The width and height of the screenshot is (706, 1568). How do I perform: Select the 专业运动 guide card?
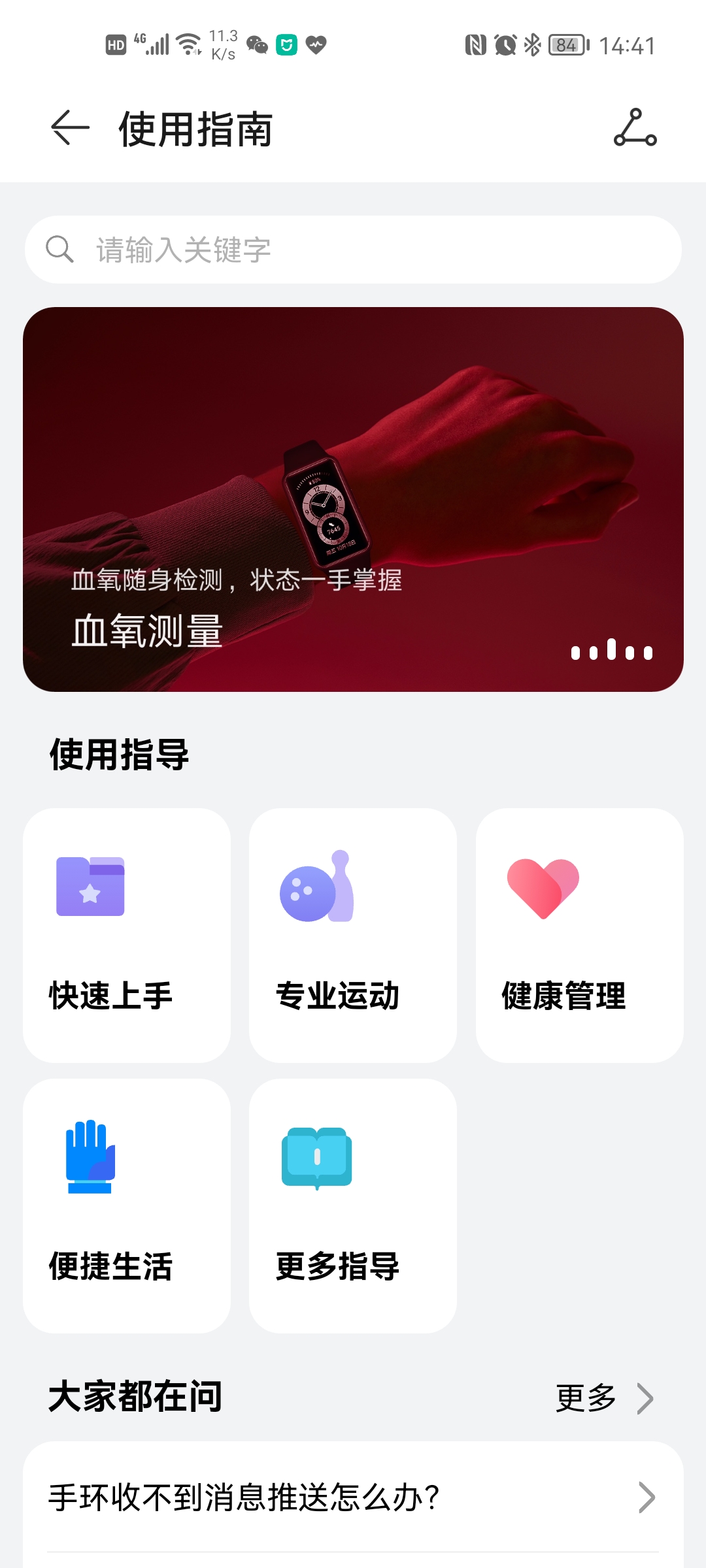(x=353, y=935)
